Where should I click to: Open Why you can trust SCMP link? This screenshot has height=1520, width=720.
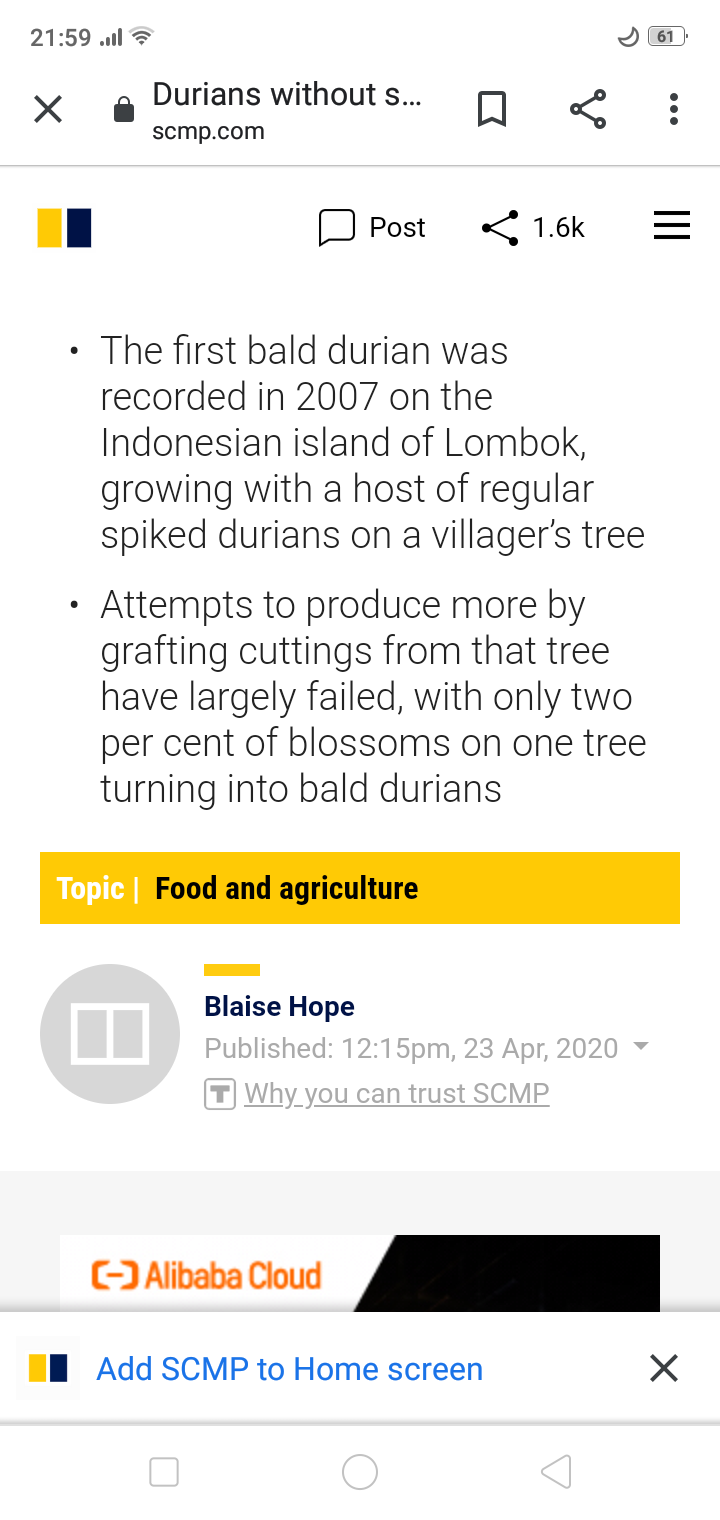[x=396, y=1093]
